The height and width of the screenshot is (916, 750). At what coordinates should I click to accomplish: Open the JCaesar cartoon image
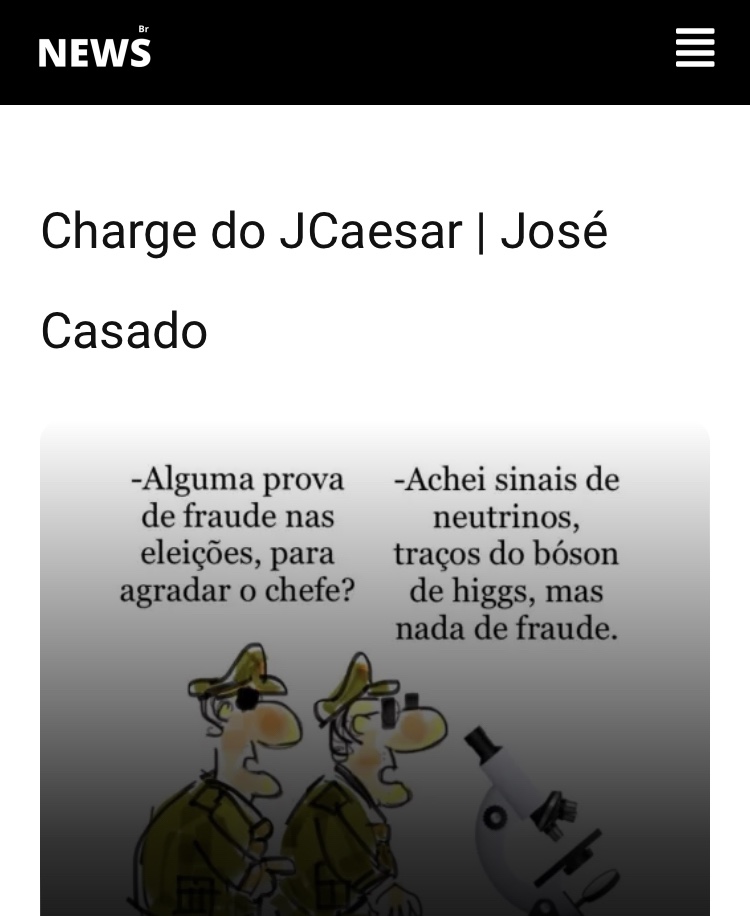[375, 670]
